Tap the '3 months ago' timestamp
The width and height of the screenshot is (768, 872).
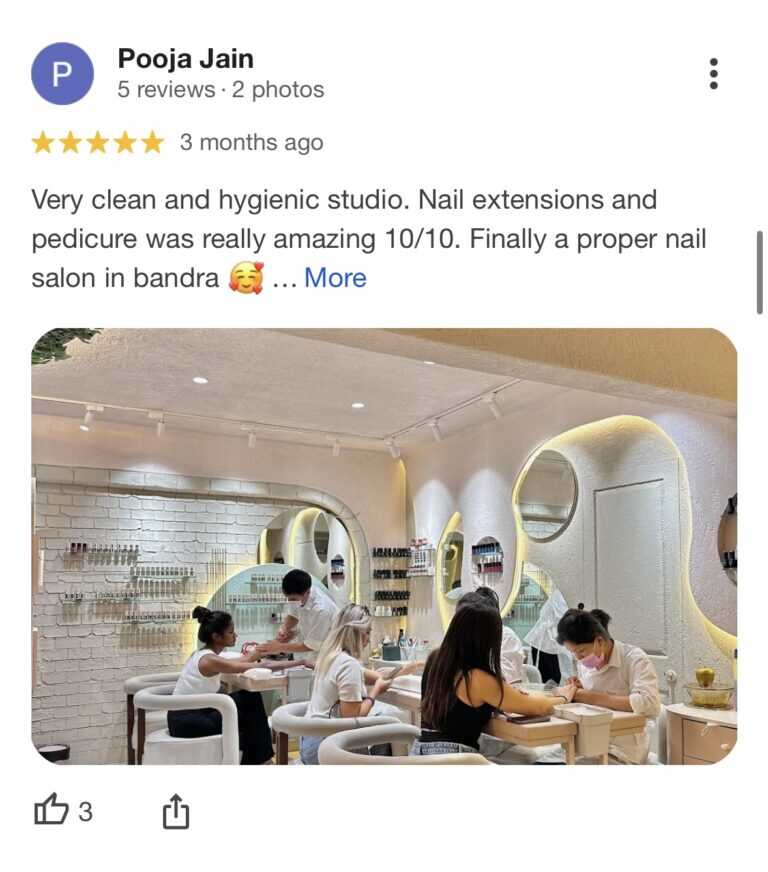click(248, 142)
